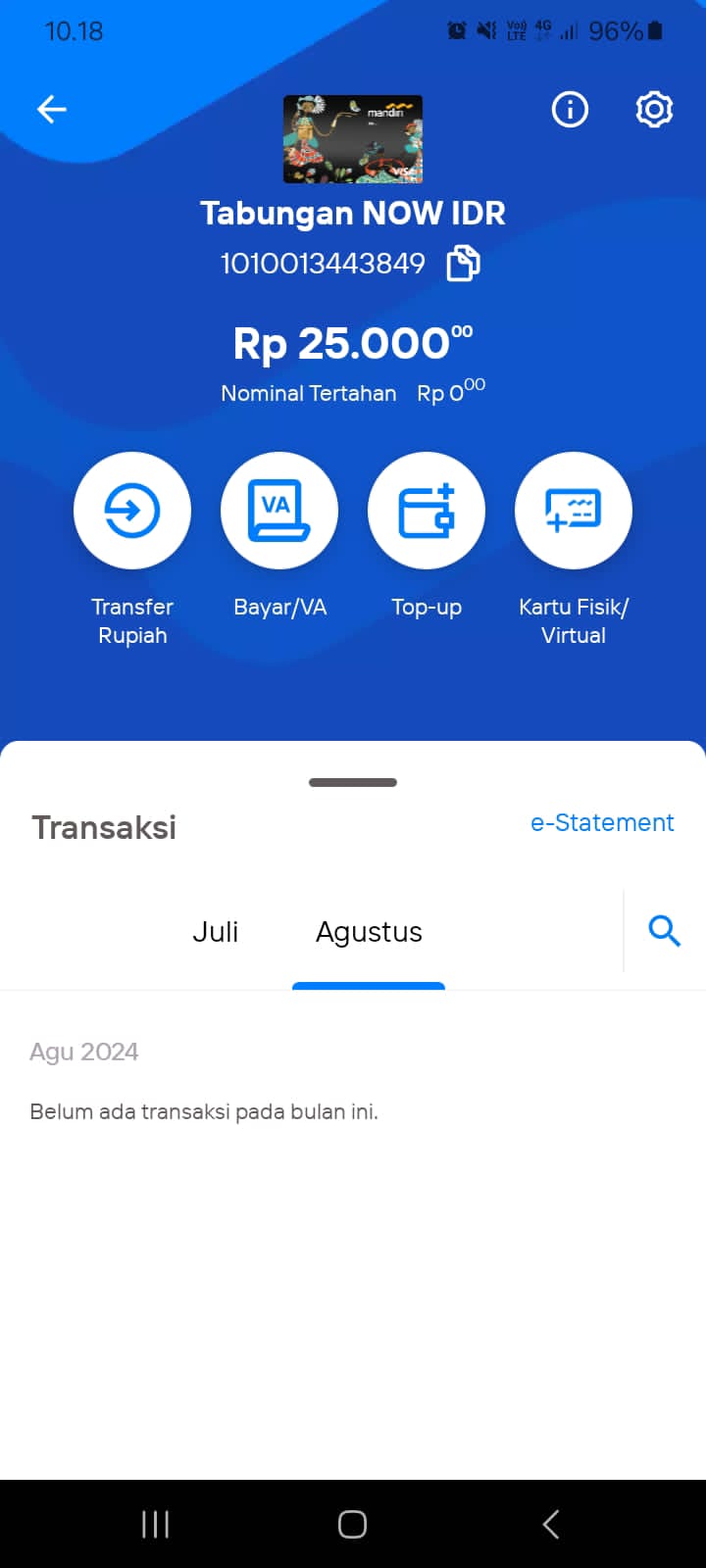The width and height of the screenshot is (706, 1568).
Task: Search transactions with the magnifier icon
Action: point(664,930)
